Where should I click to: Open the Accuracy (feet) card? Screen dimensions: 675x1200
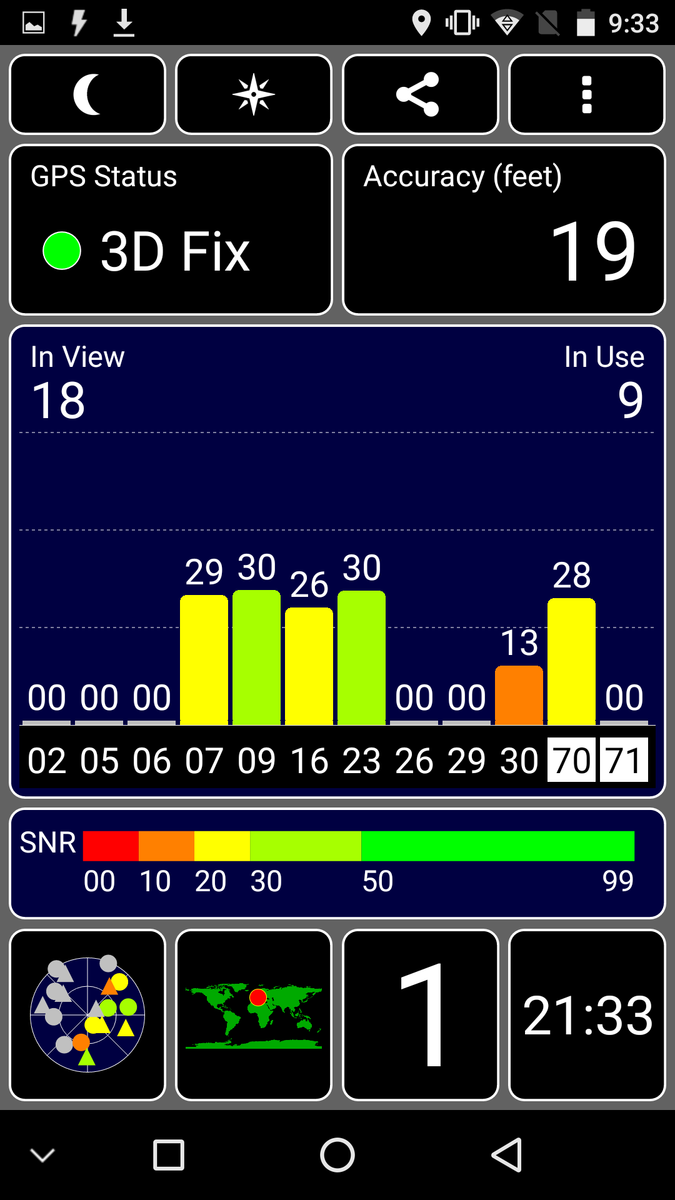[504, 230]
